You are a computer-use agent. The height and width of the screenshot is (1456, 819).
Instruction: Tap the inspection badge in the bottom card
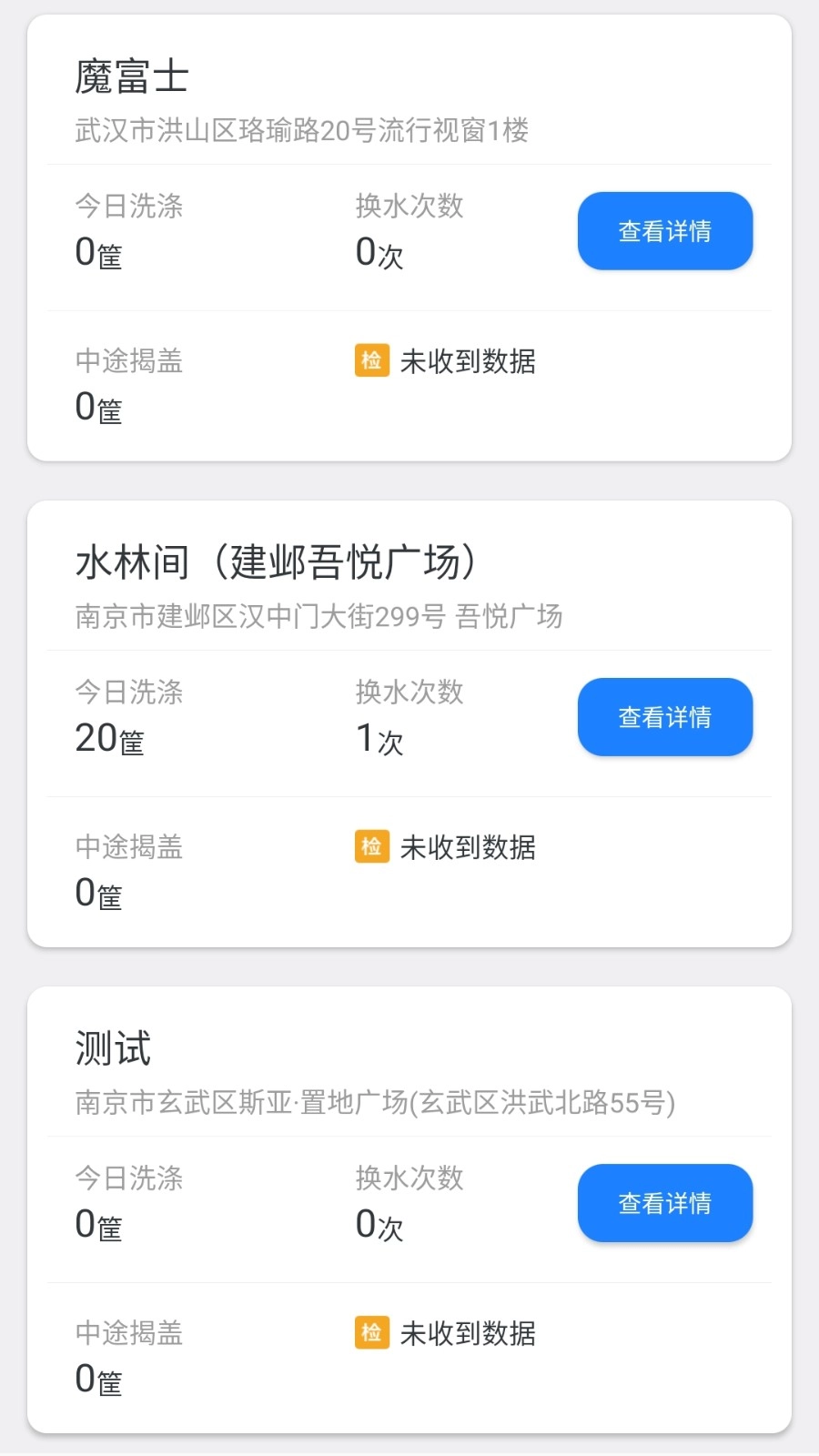point(371,1333)
